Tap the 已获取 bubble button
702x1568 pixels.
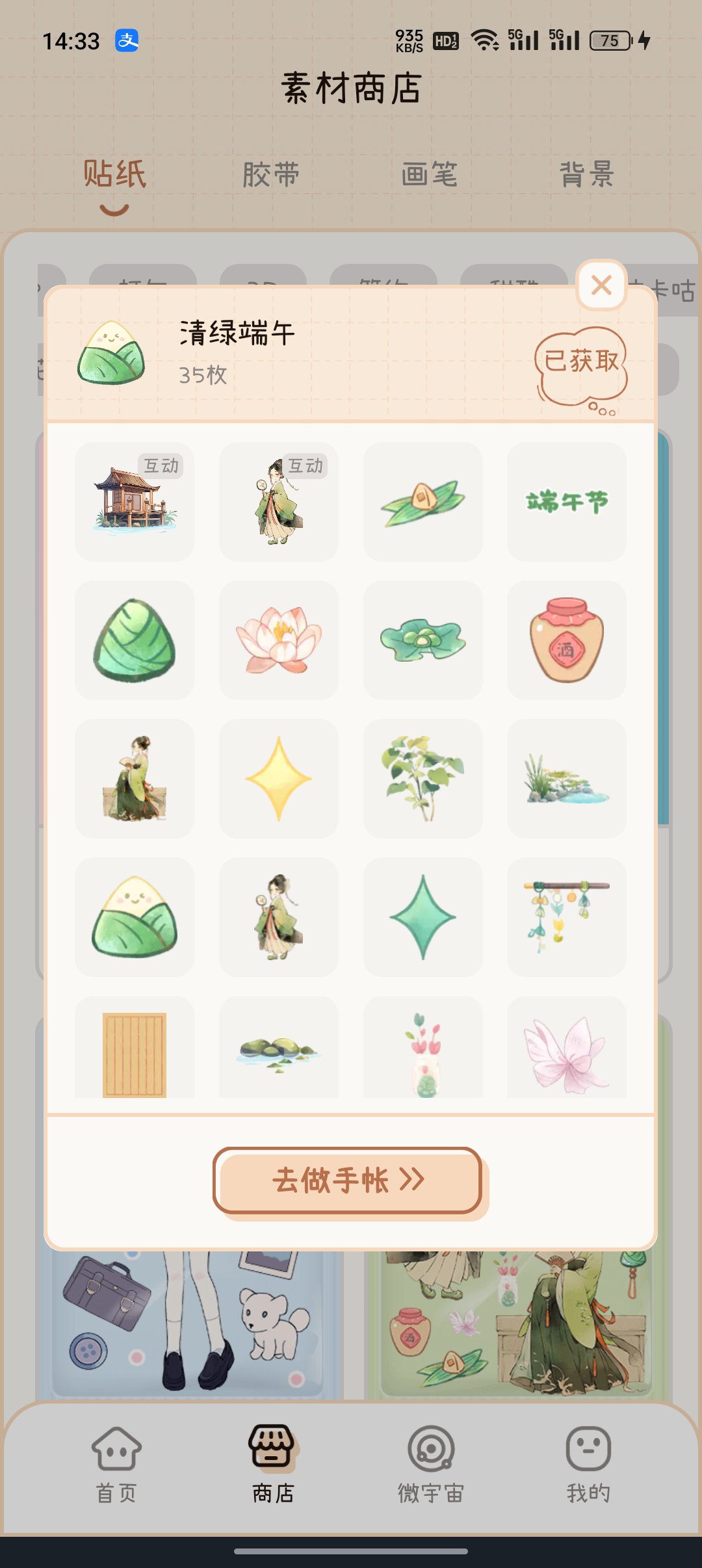tap(581, 363)
